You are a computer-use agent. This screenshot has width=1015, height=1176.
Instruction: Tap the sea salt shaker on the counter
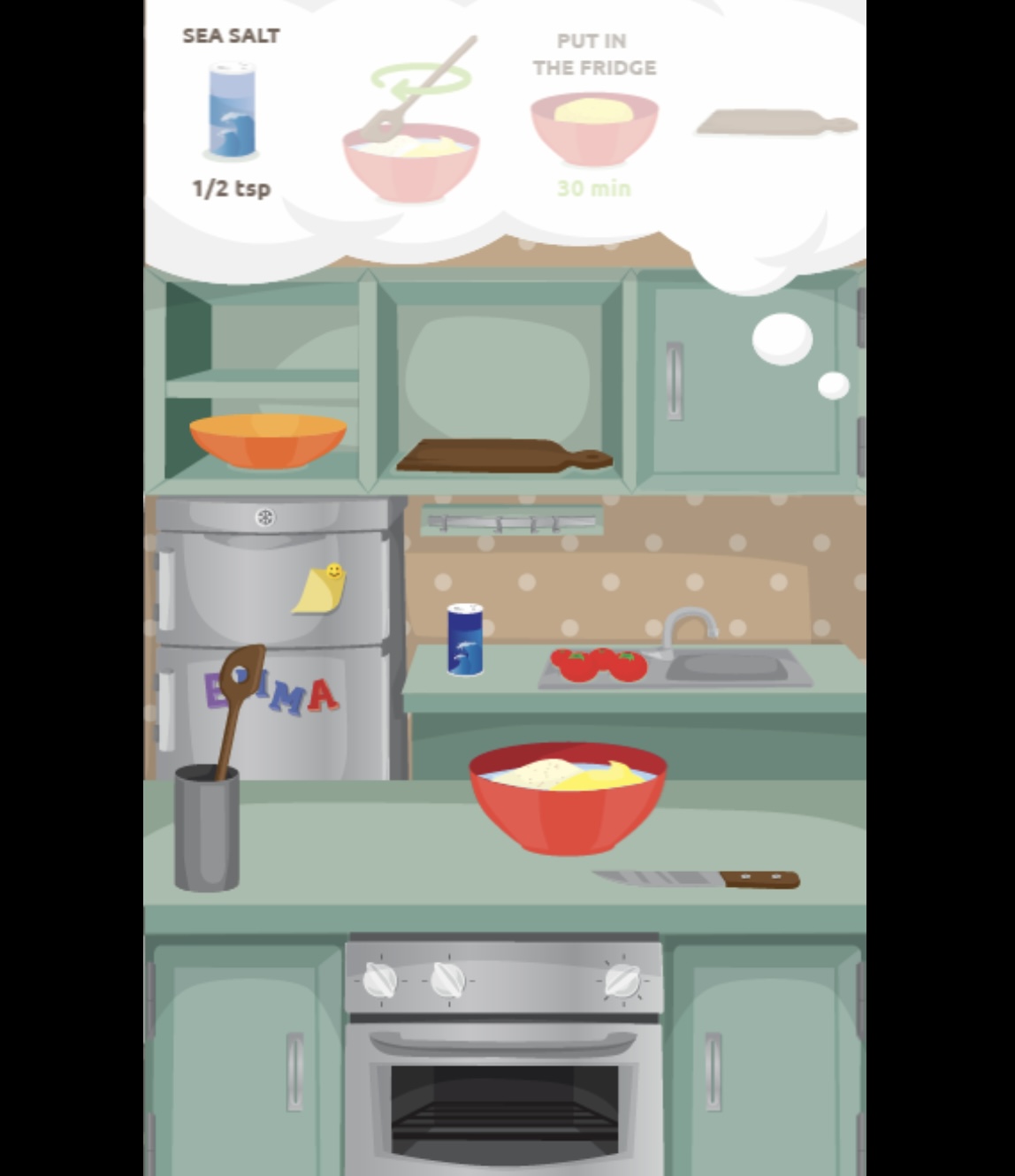click(465, 640)
